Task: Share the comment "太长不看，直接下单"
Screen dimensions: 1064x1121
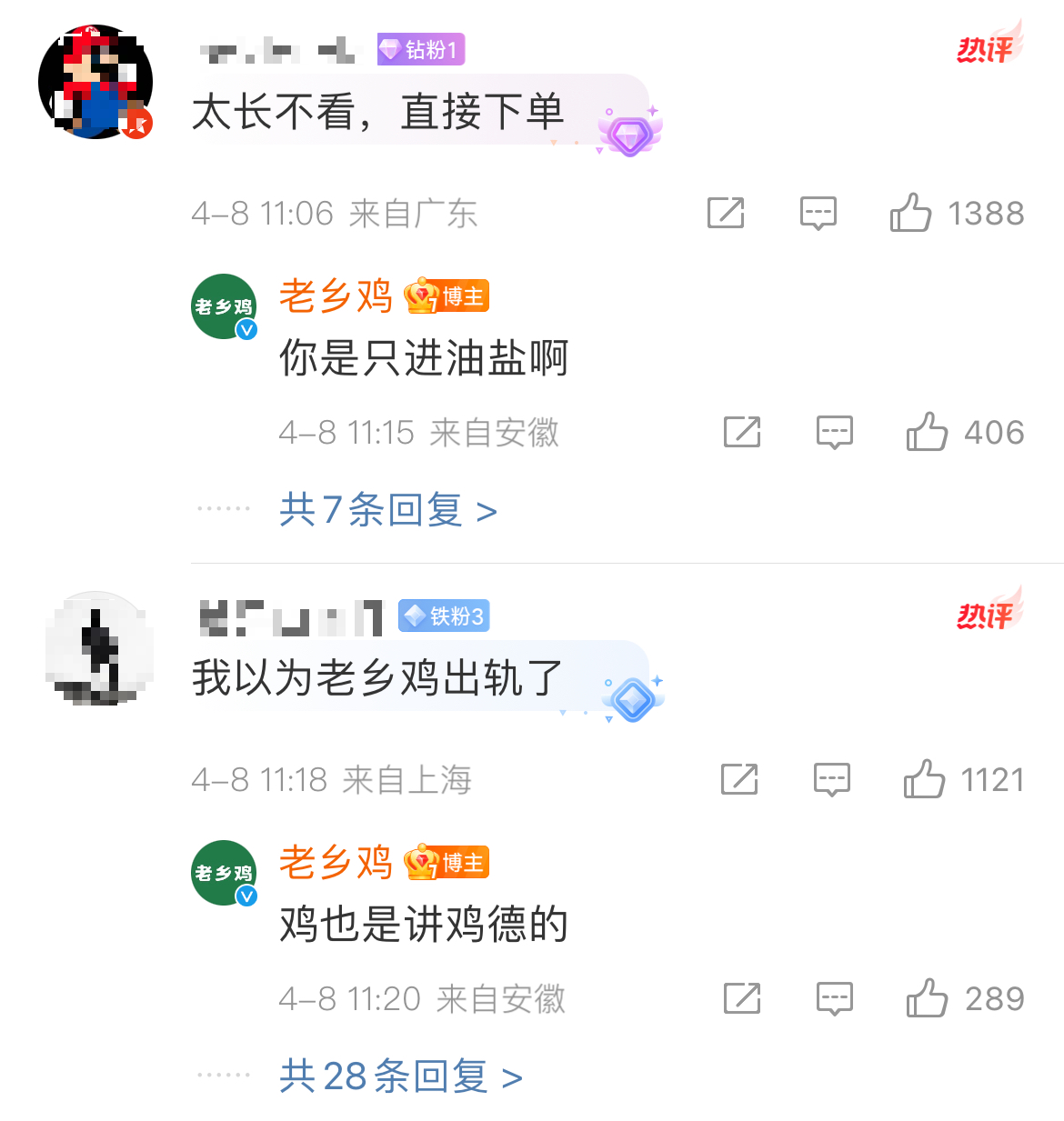Action: [726, 213]
